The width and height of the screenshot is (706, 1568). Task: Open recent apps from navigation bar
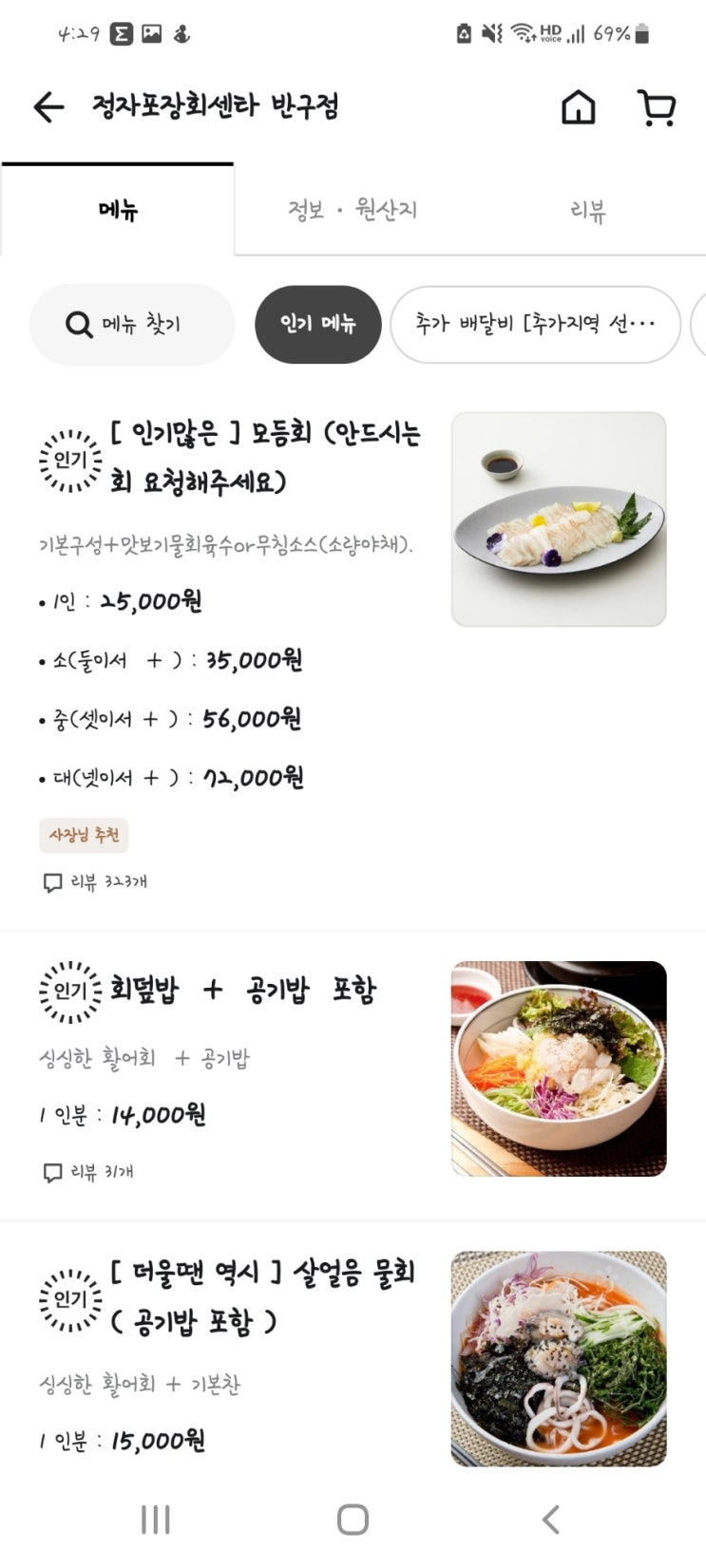[x=155, y=1520]
